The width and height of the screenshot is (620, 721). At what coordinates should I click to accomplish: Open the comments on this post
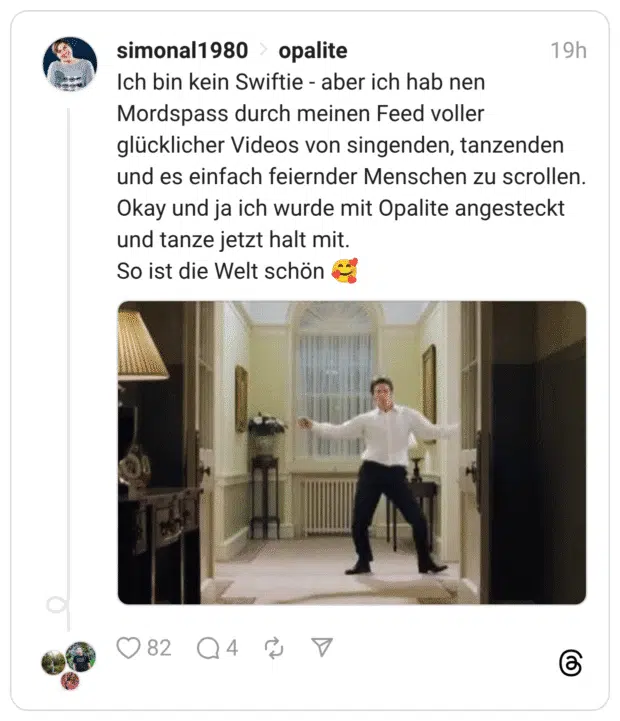pyautogui.click(x=208, y=648)
